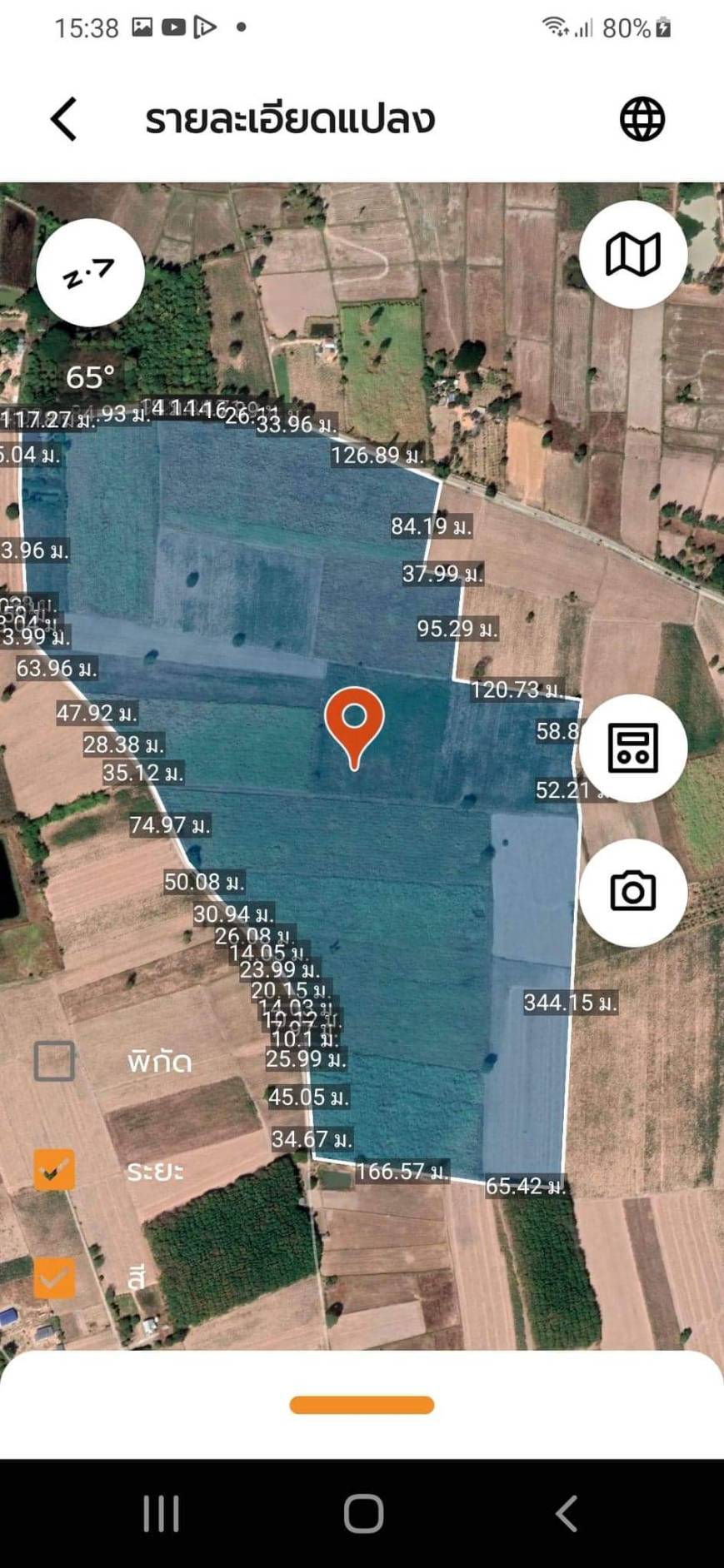Go to the home screen

[363, 1513]
